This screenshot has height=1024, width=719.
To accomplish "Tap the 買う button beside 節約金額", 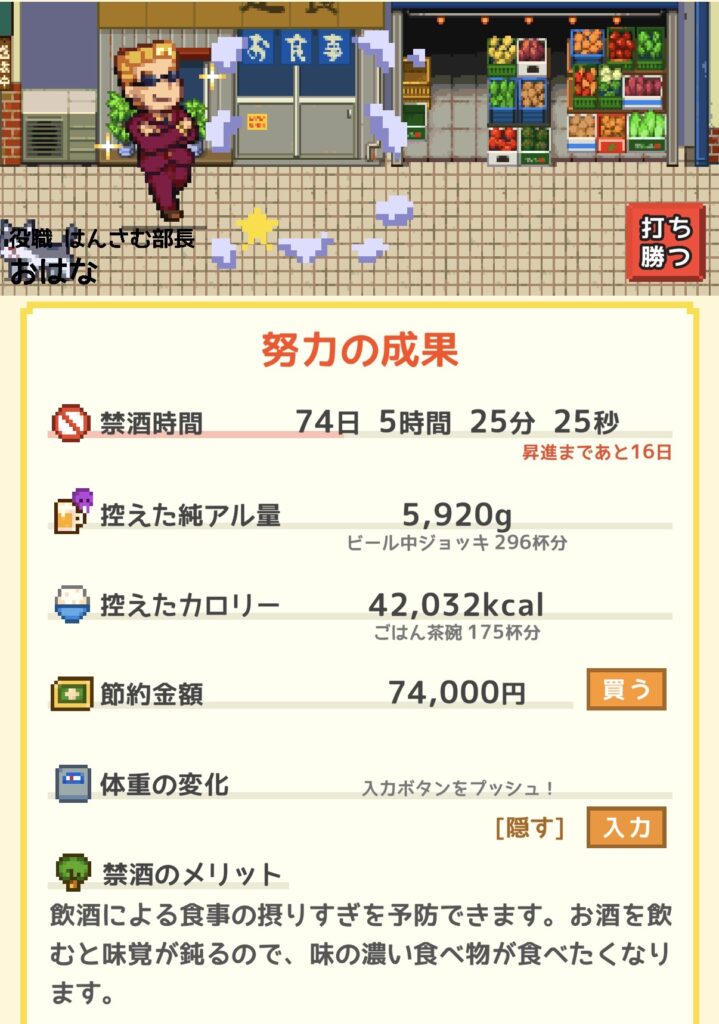I will (x=626, y=690).
